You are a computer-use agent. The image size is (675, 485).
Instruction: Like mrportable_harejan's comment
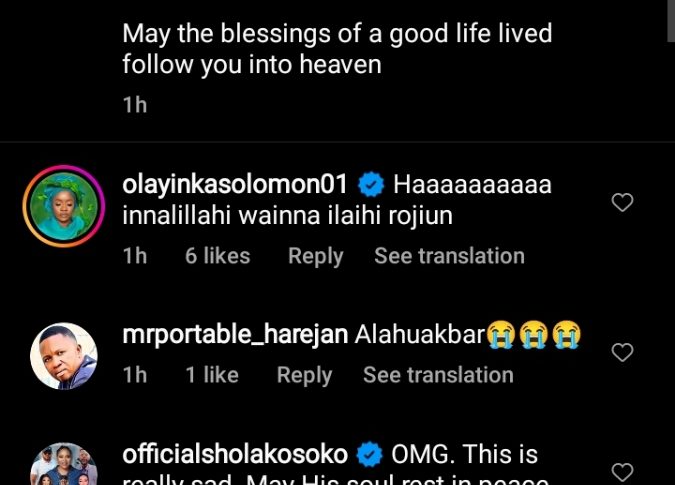click(622, 352)
